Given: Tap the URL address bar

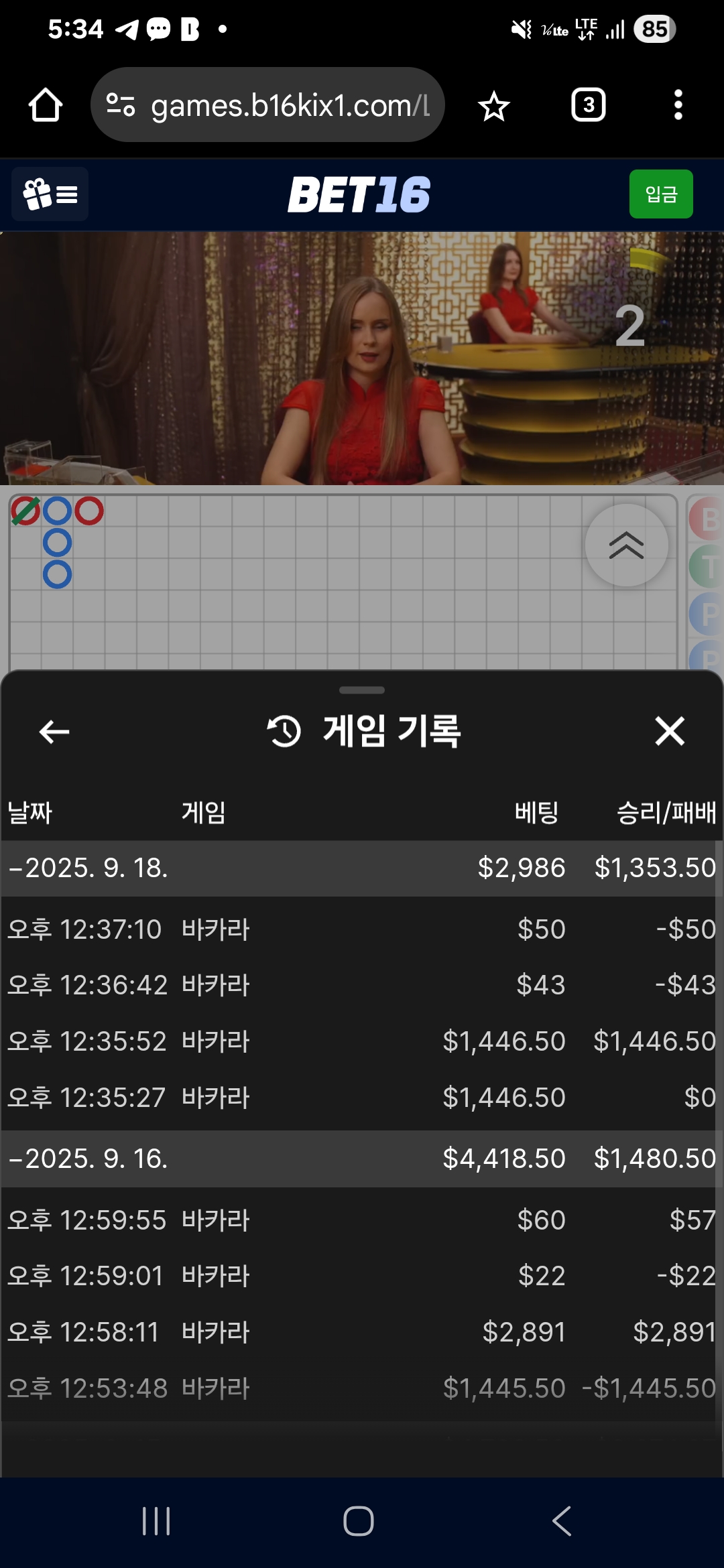Looking at the screenshot, I should [288, 105].
